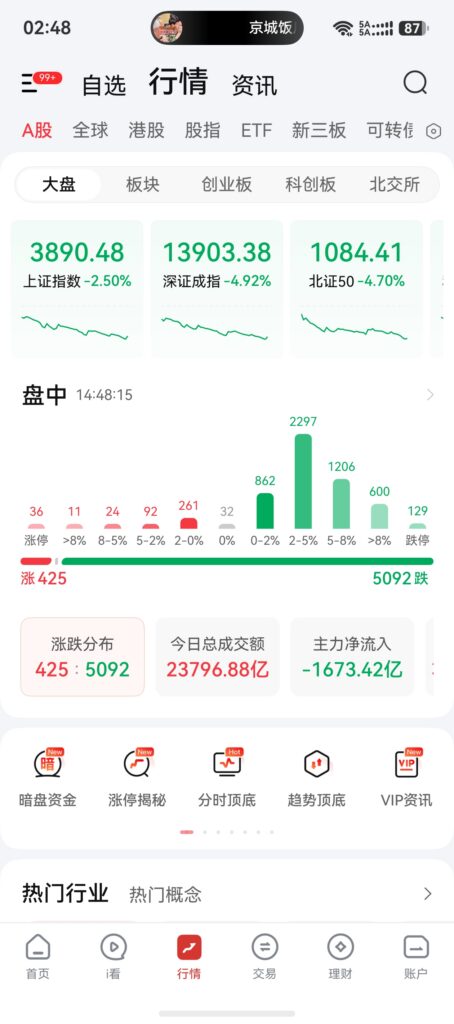
Task: Expand the 盘中 section chevron
Action: click(430, 394)
